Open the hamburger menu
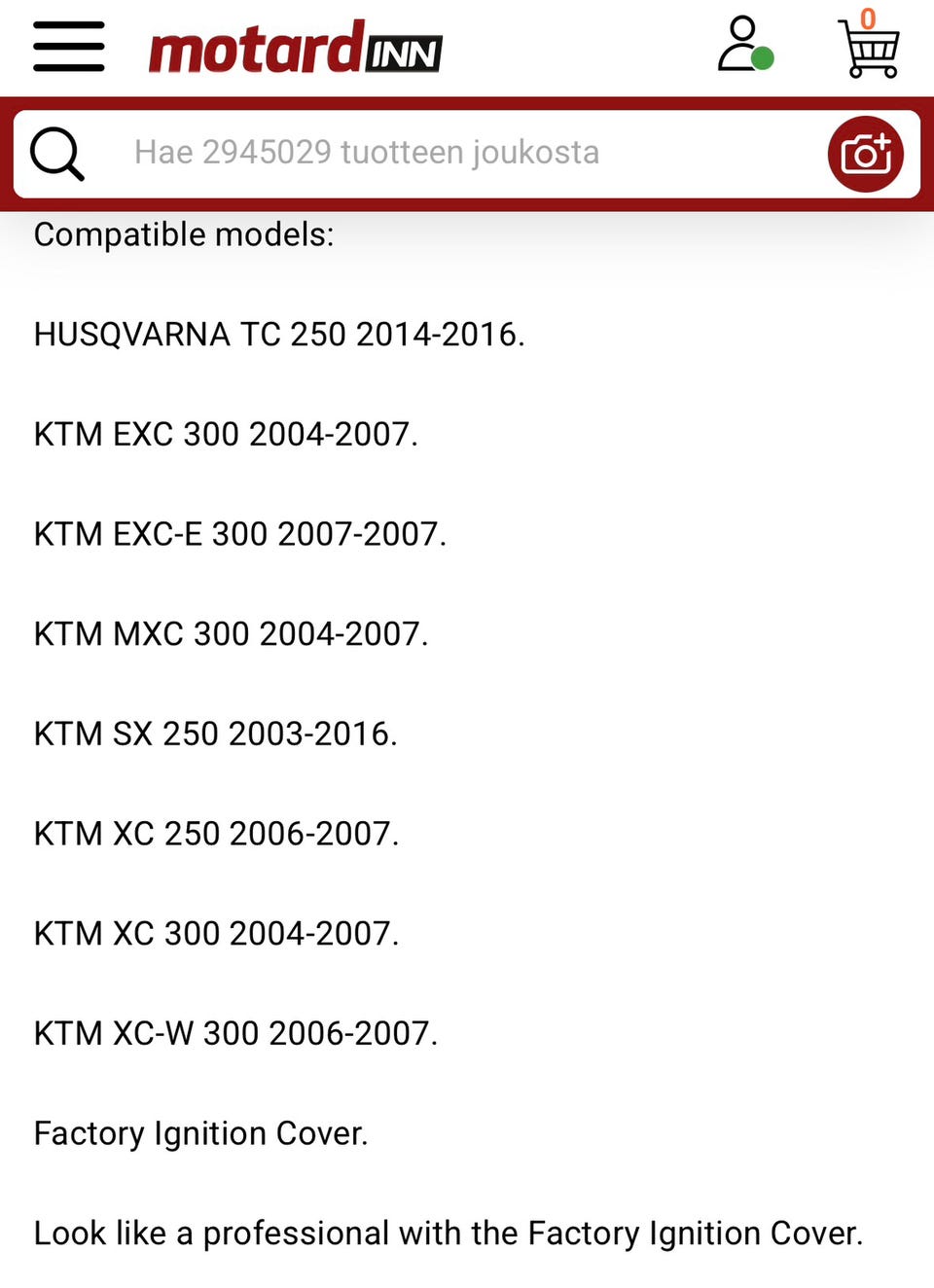Viewport: 934px width, 1288px height. pyautogui.click(x=68, y=47)
